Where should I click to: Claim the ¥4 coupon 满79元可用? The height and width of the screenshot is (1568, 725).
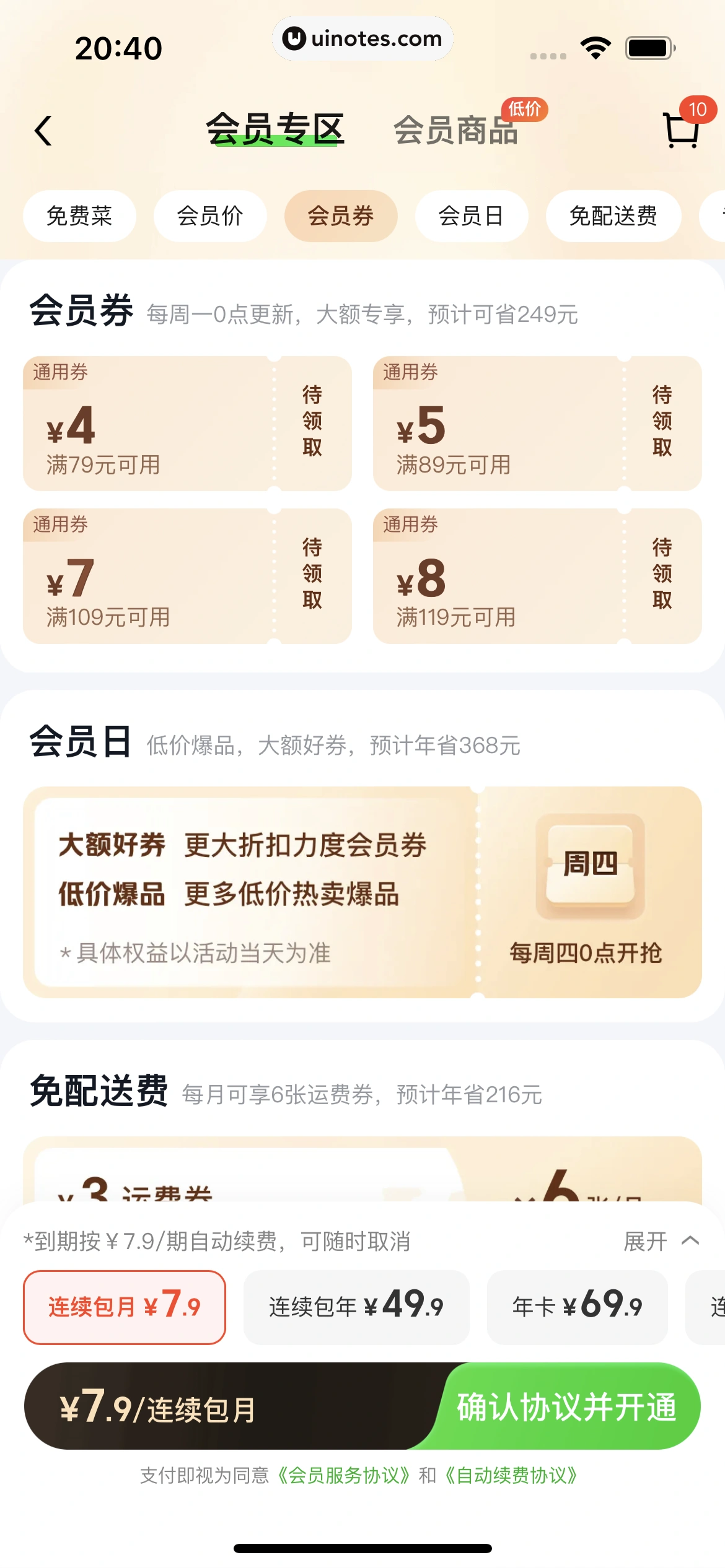pyautogui.click(x=312, y=422)
